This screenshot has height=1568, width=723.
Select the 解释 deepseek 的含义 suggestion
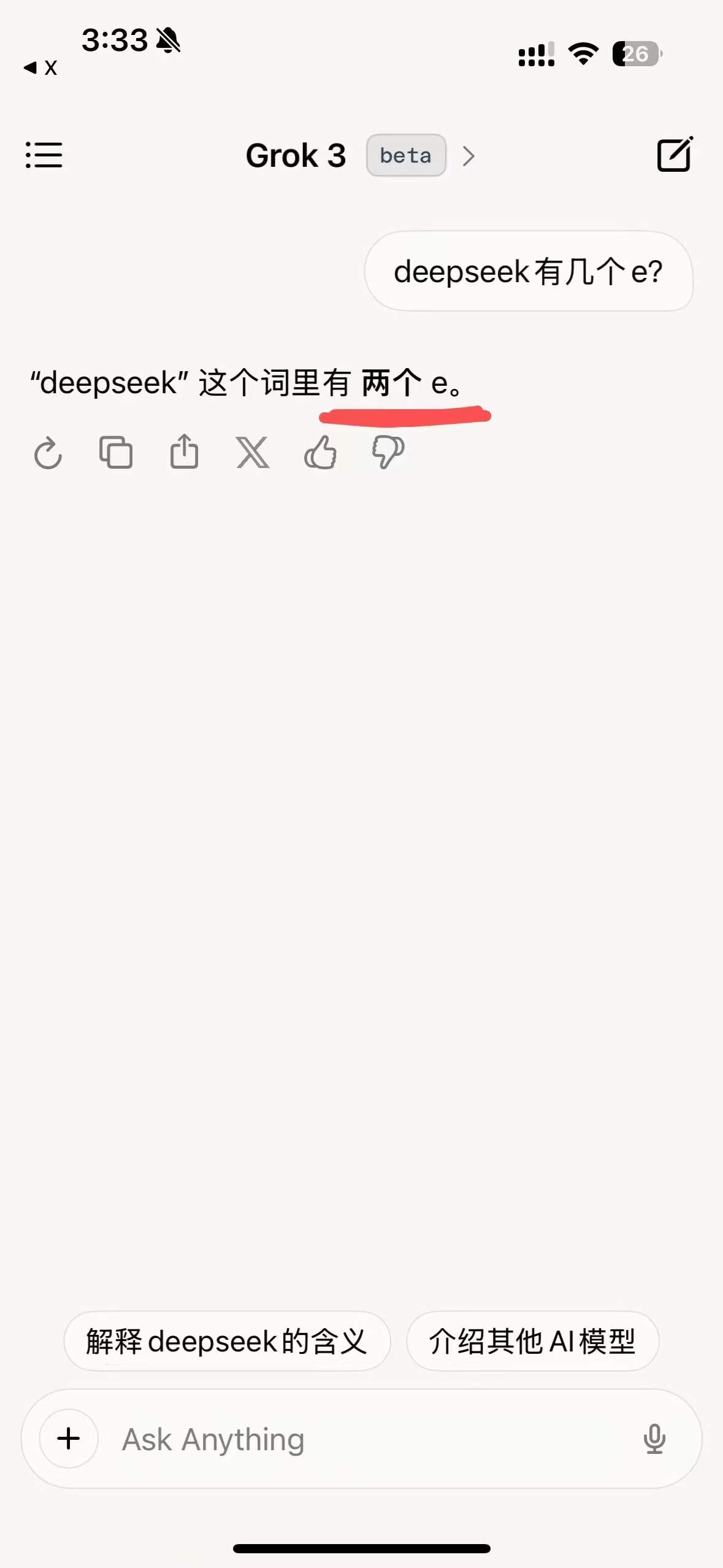[x=227, y=1341]
